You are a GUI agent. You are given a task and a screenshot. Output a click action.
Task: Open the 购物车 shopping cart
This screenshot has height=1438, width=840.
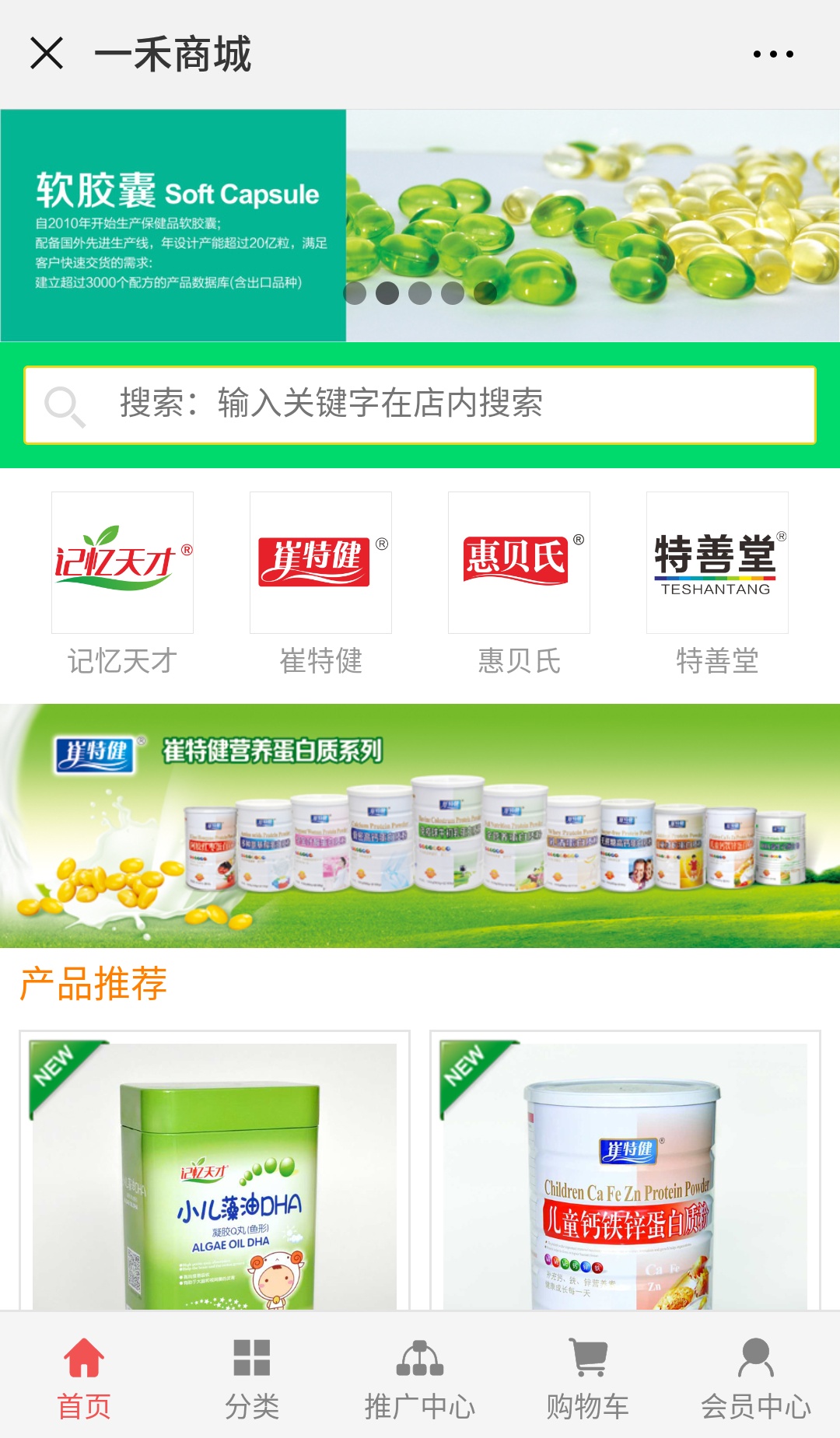point(588,1376)
